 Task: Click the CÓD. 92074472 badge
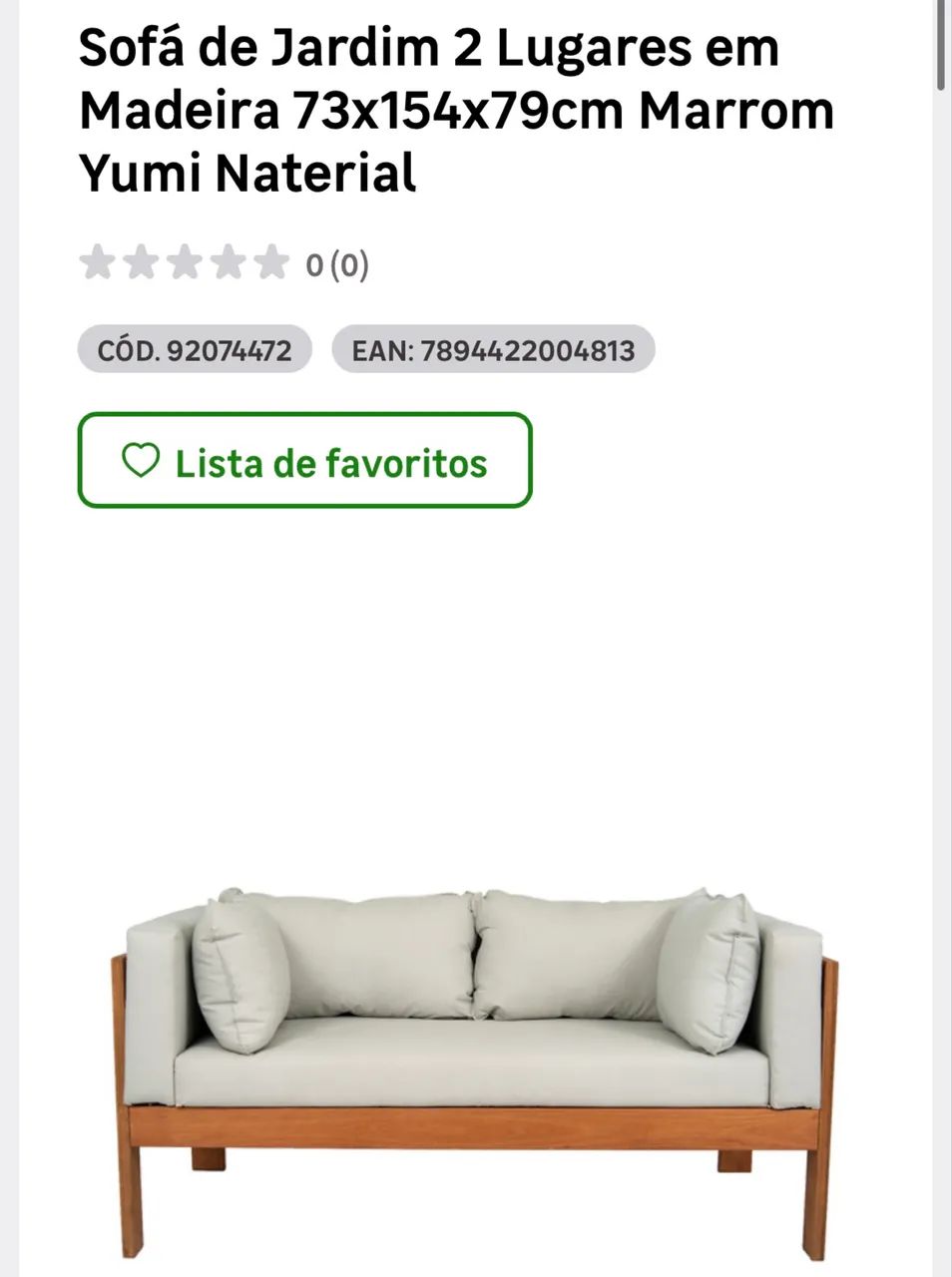click(195, 349)
